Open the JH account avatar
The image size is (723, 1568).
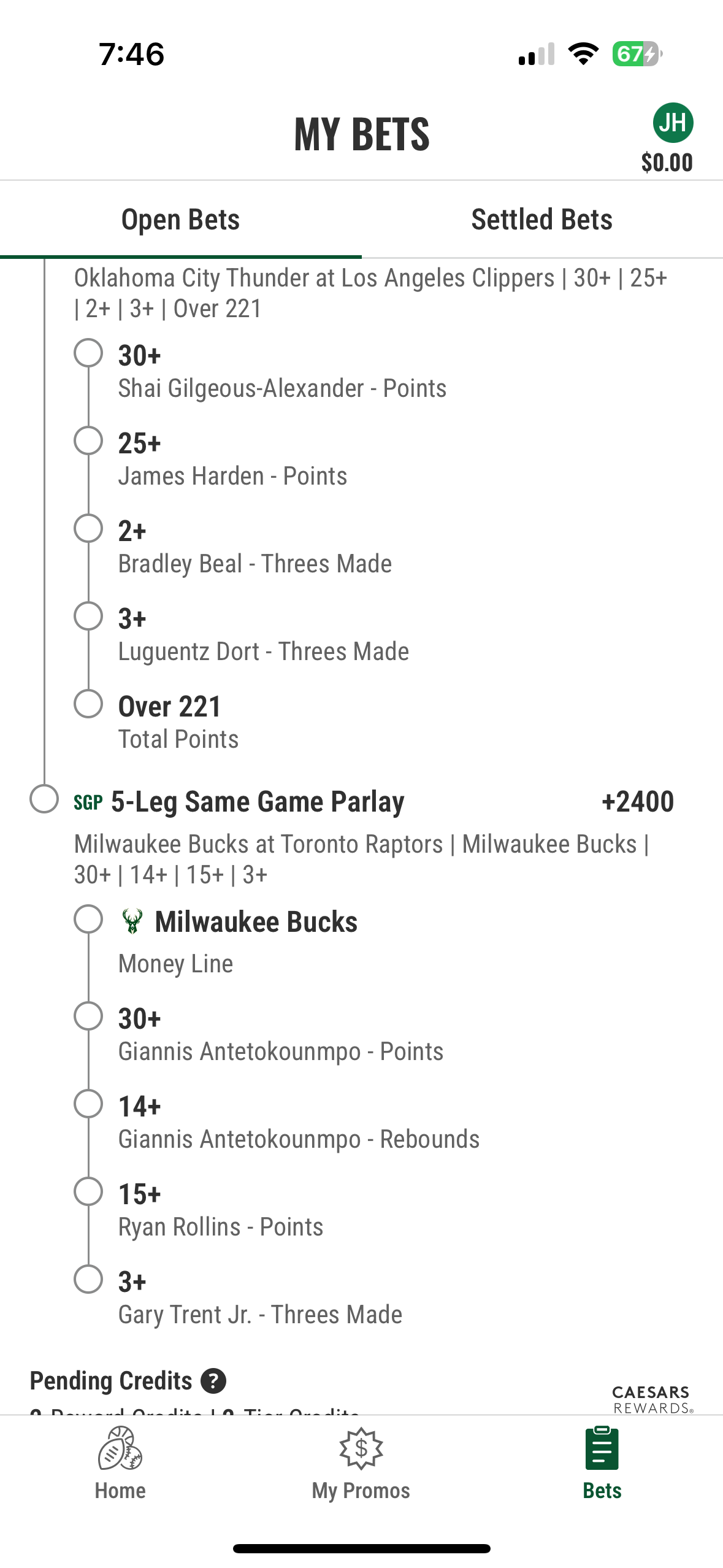coord(673,123)
